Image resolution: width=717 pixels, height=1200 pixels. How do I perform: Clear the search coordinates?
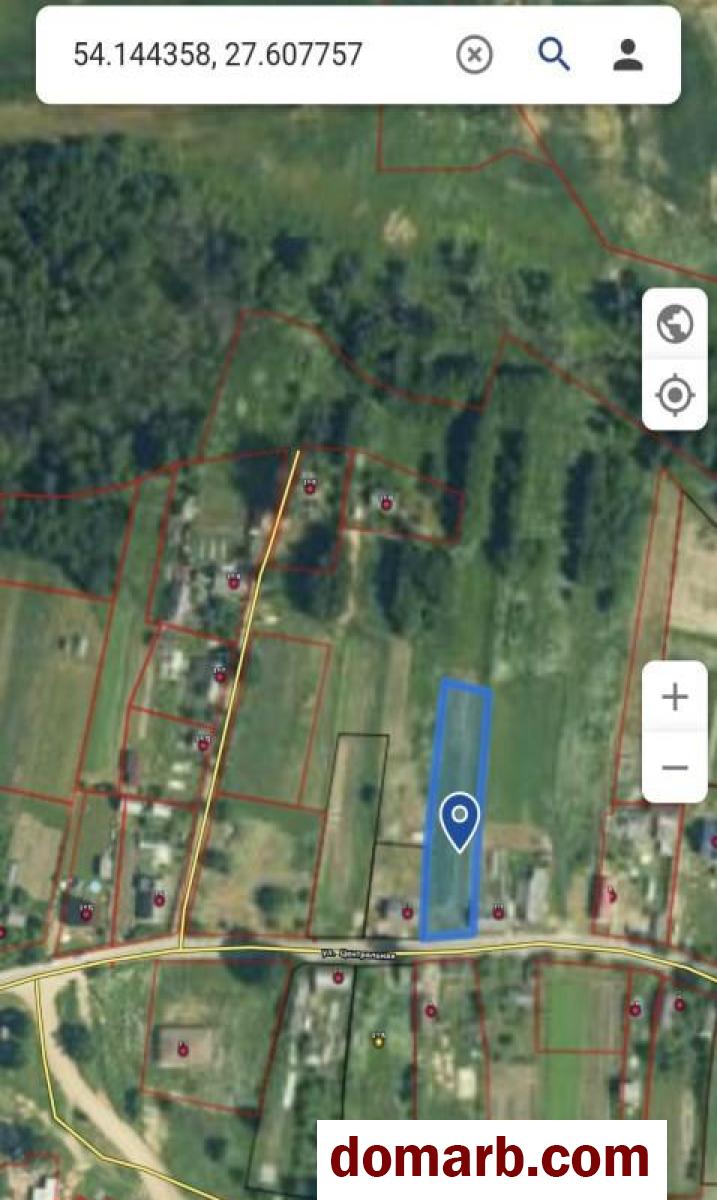tap(475, 55)
